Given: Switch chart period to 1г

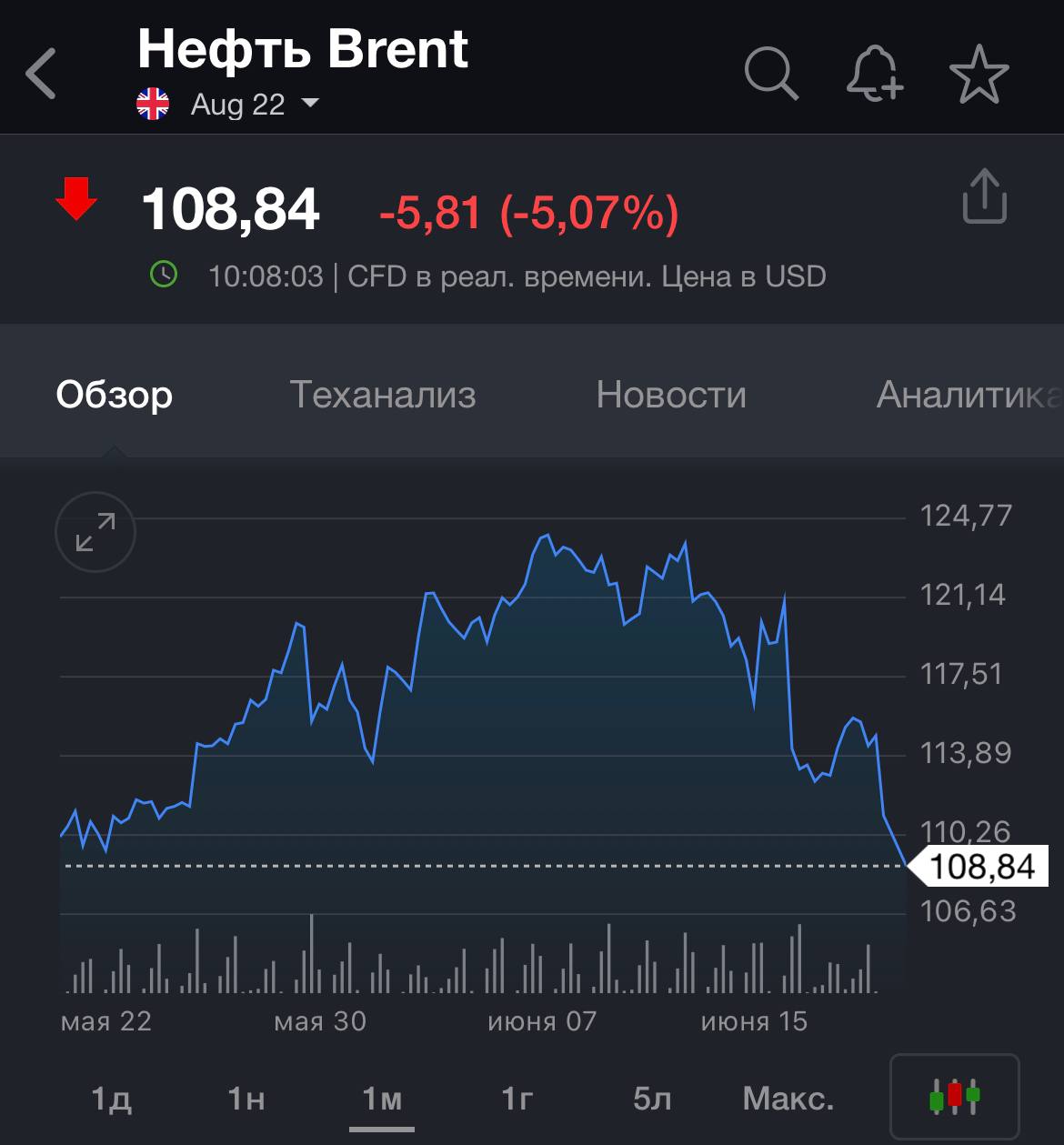Looking at the screenshot, I should [517, 1099].
